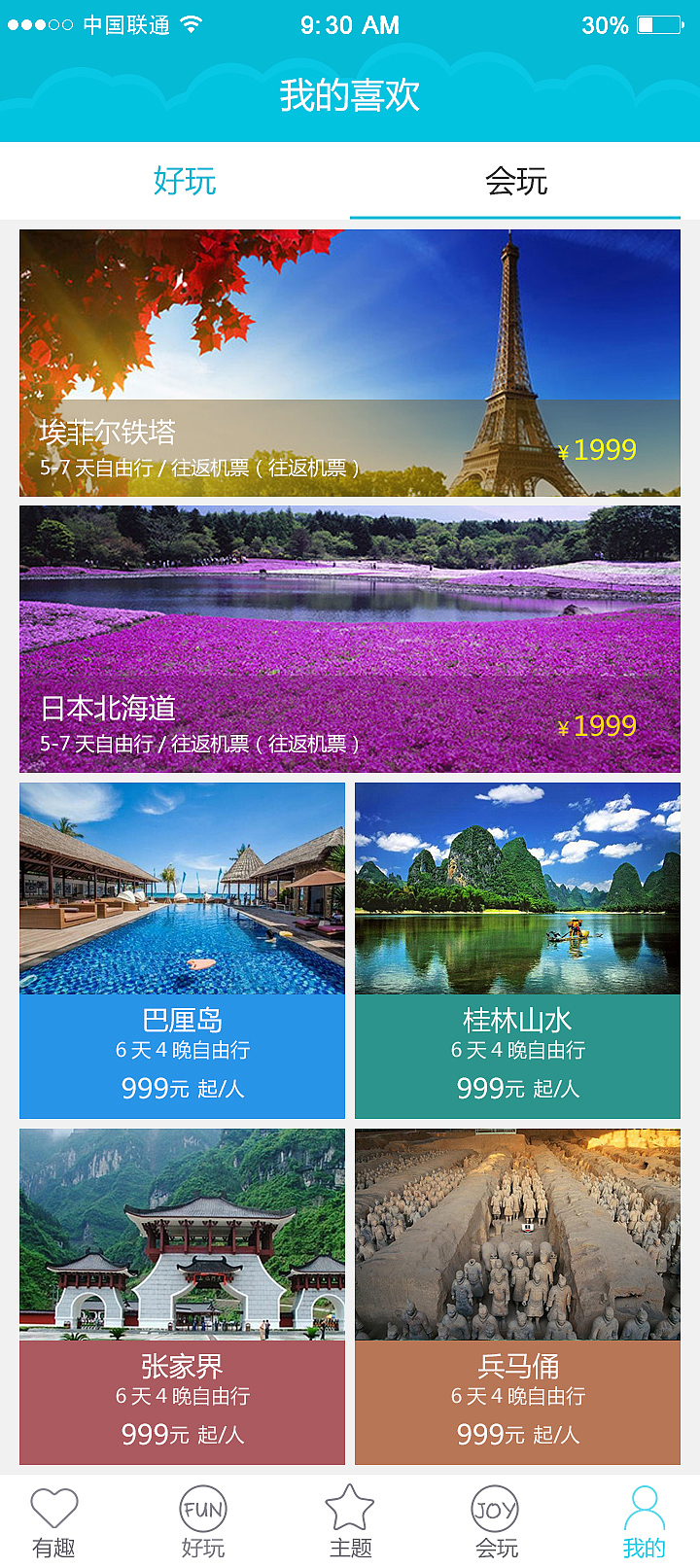Open 我的 via the person icon
This screenshot has width=700, height=1568.
pyautogui.click(x=644, y=1507)
